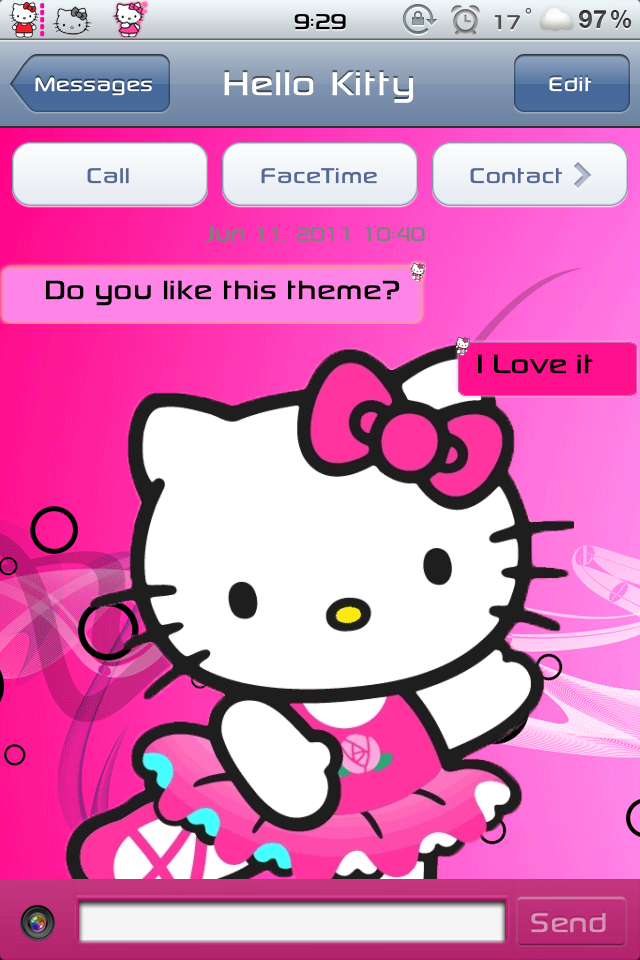This screenshot has width=640, height=960.
Task: Open Contact details
Action: (x=530, y=175)
